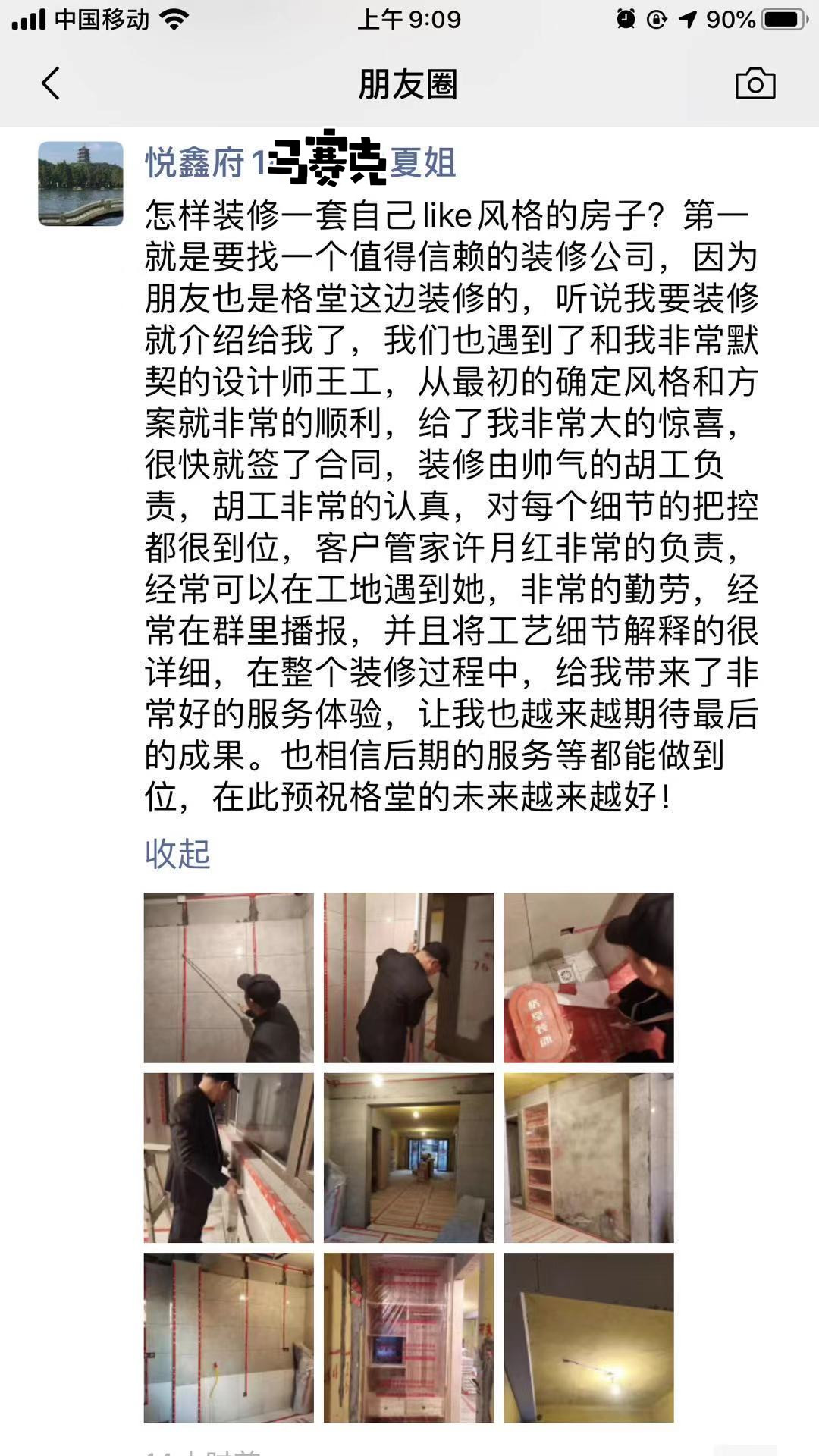
Task: Open the first photo of worker measuring tiles
Action: [228, 977]
